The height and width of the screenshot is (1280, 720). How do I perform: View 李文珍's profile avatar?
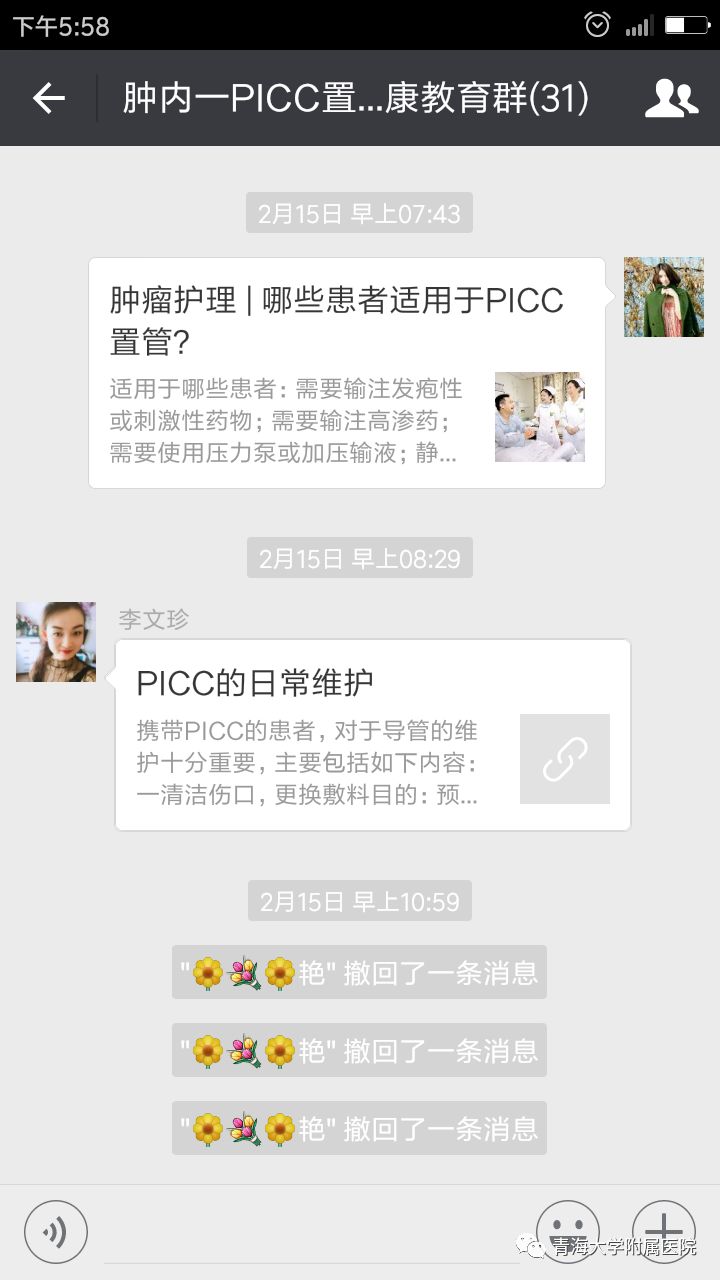(x=56, y=642)
